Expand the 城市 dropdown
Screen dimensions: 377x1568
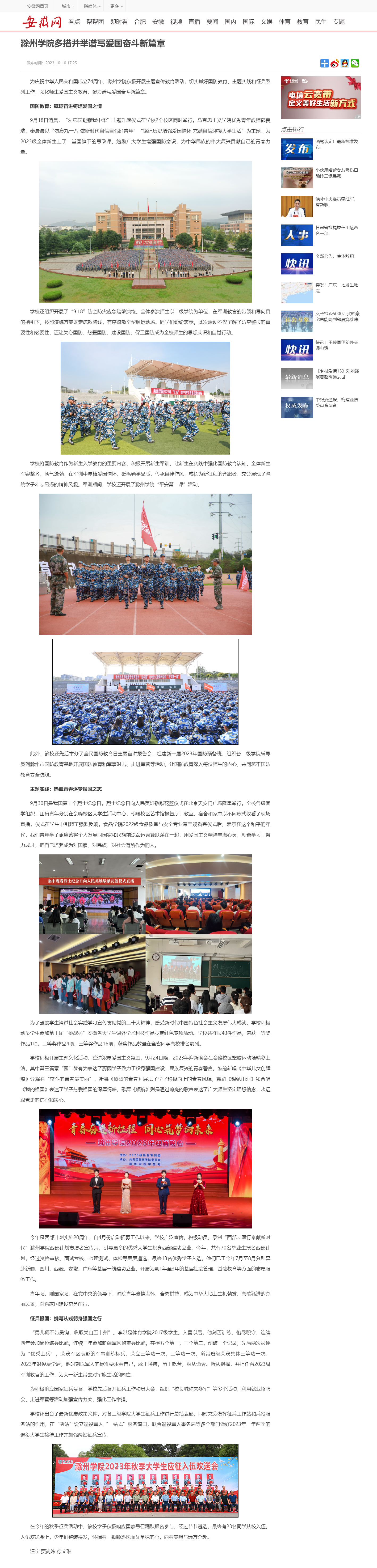[x=68, y=6]
